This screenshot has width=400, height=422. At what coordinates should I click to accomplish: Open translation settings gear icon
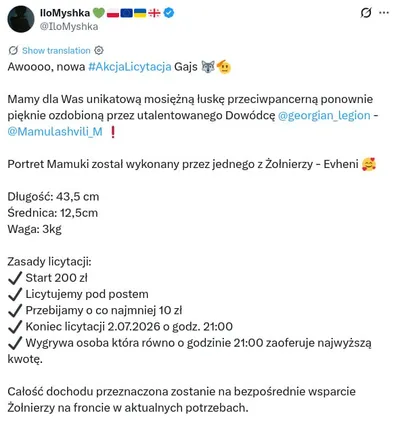pyautogui.click(x=99, y=51)
